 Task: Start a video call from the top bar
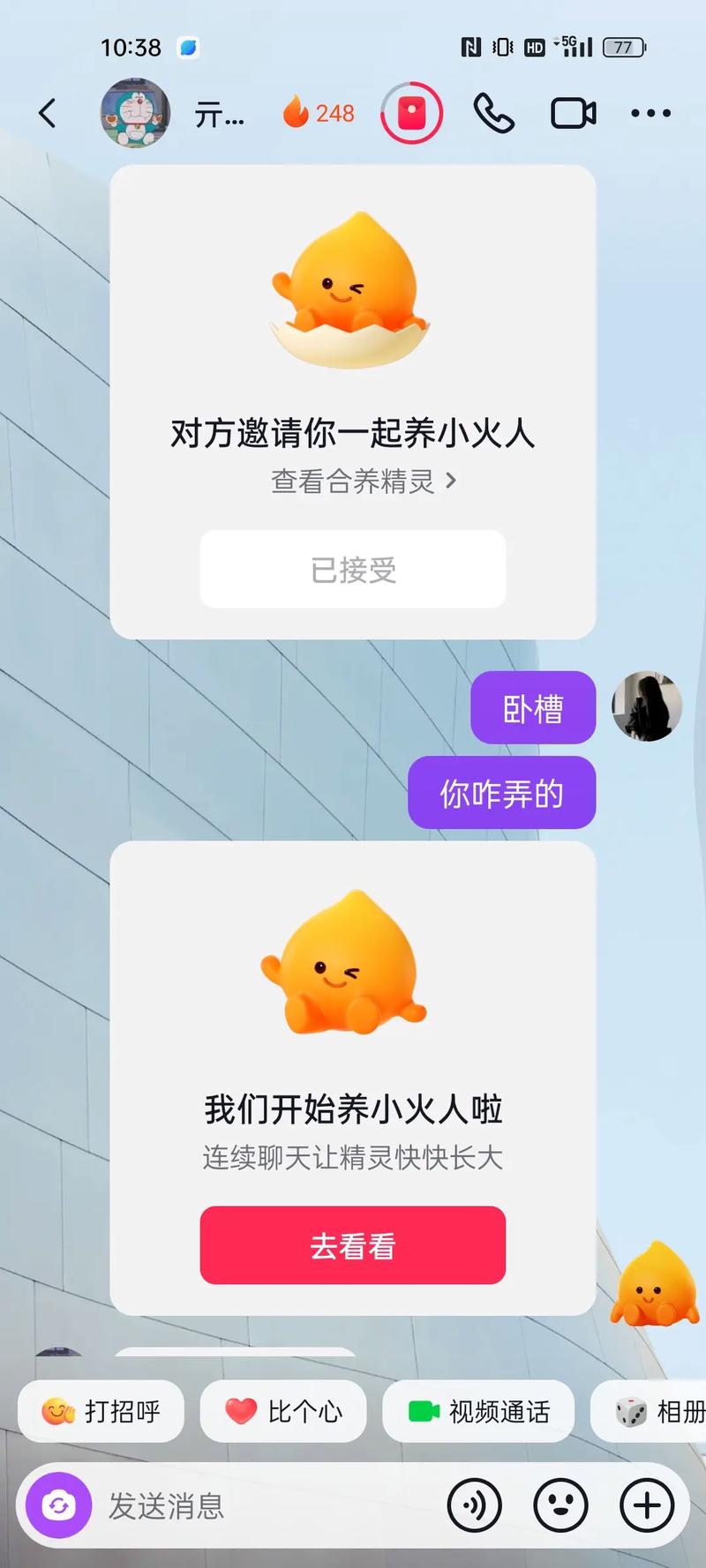pyautogui.click(x=573, y=113)
